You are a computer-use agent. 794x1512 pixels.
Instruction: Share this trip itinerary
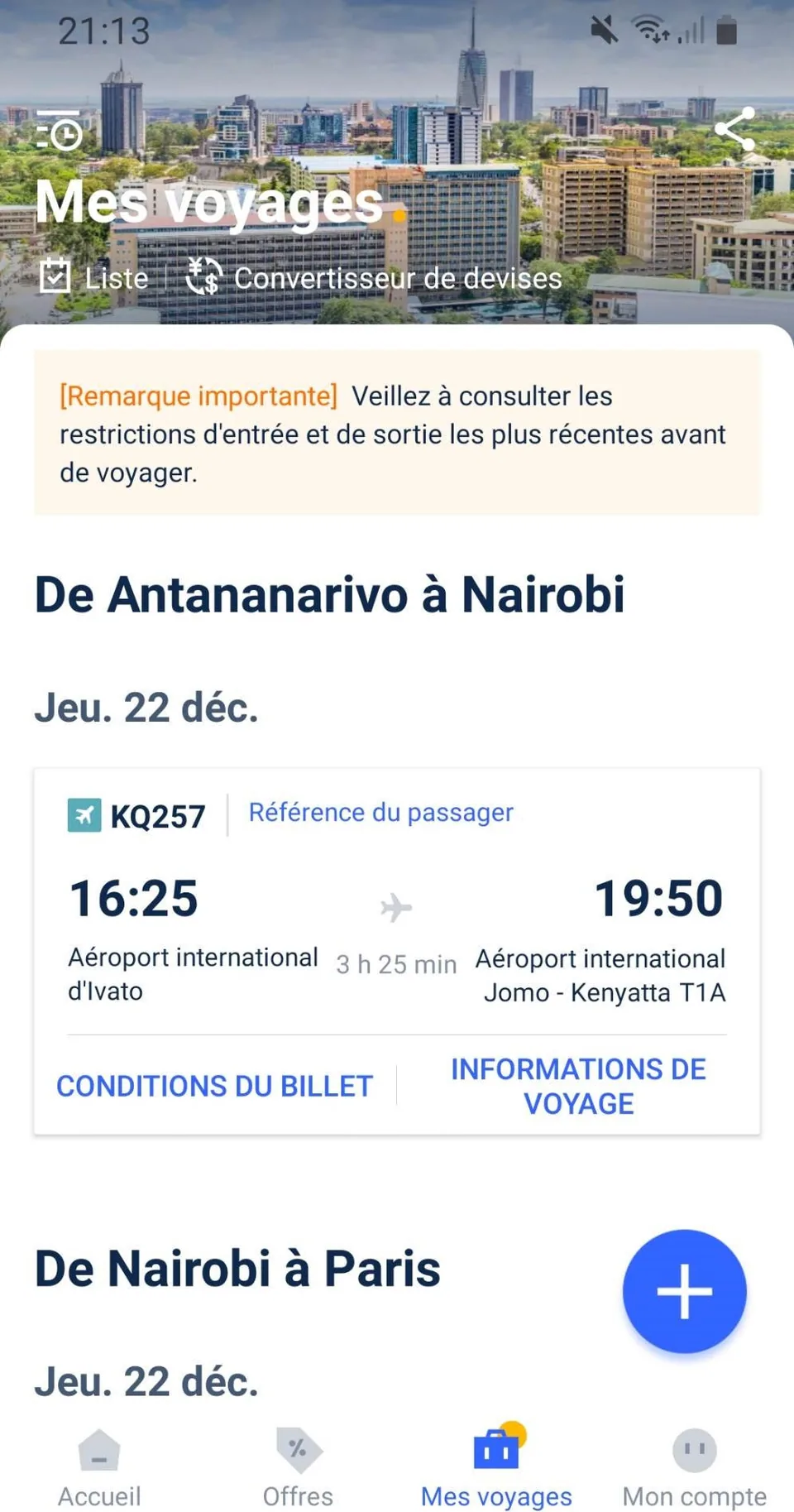click(x=734, y=129)
